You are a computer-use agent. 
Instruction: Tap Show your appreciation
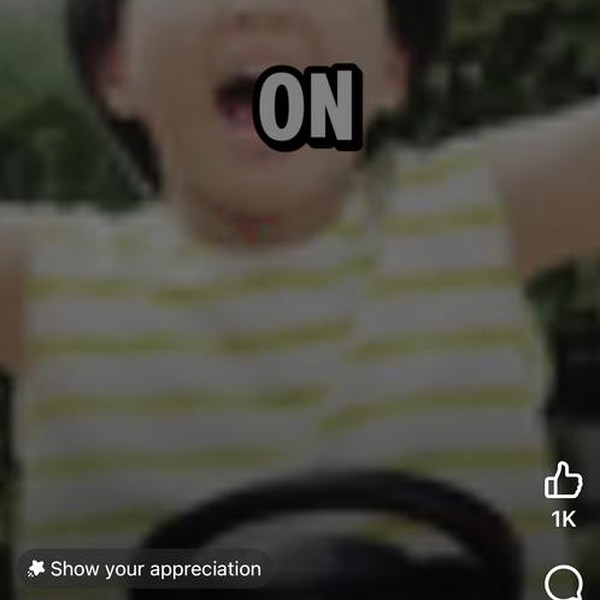pyautogui.click(x=144, y=569)
